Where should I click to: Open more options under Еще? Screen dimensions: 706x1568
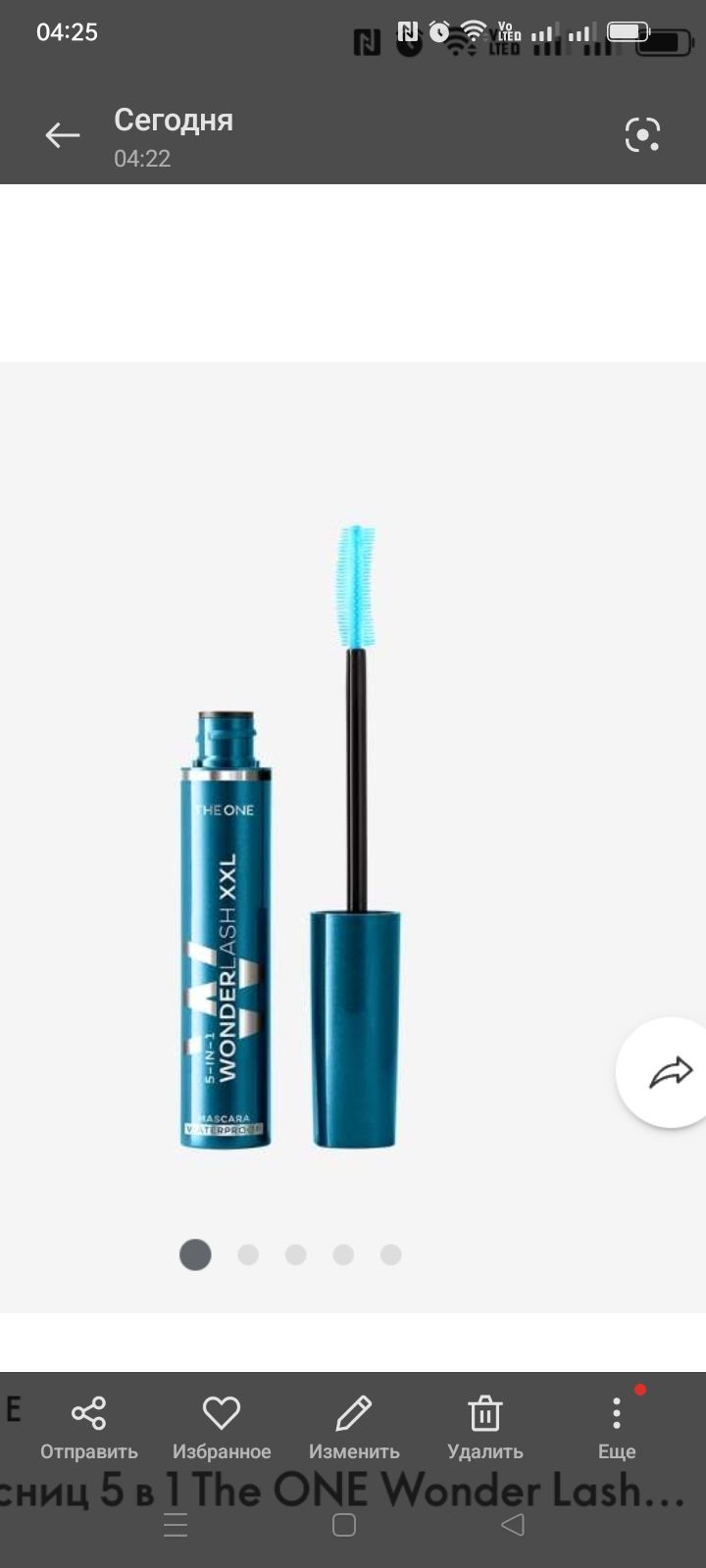point(617,1427)
